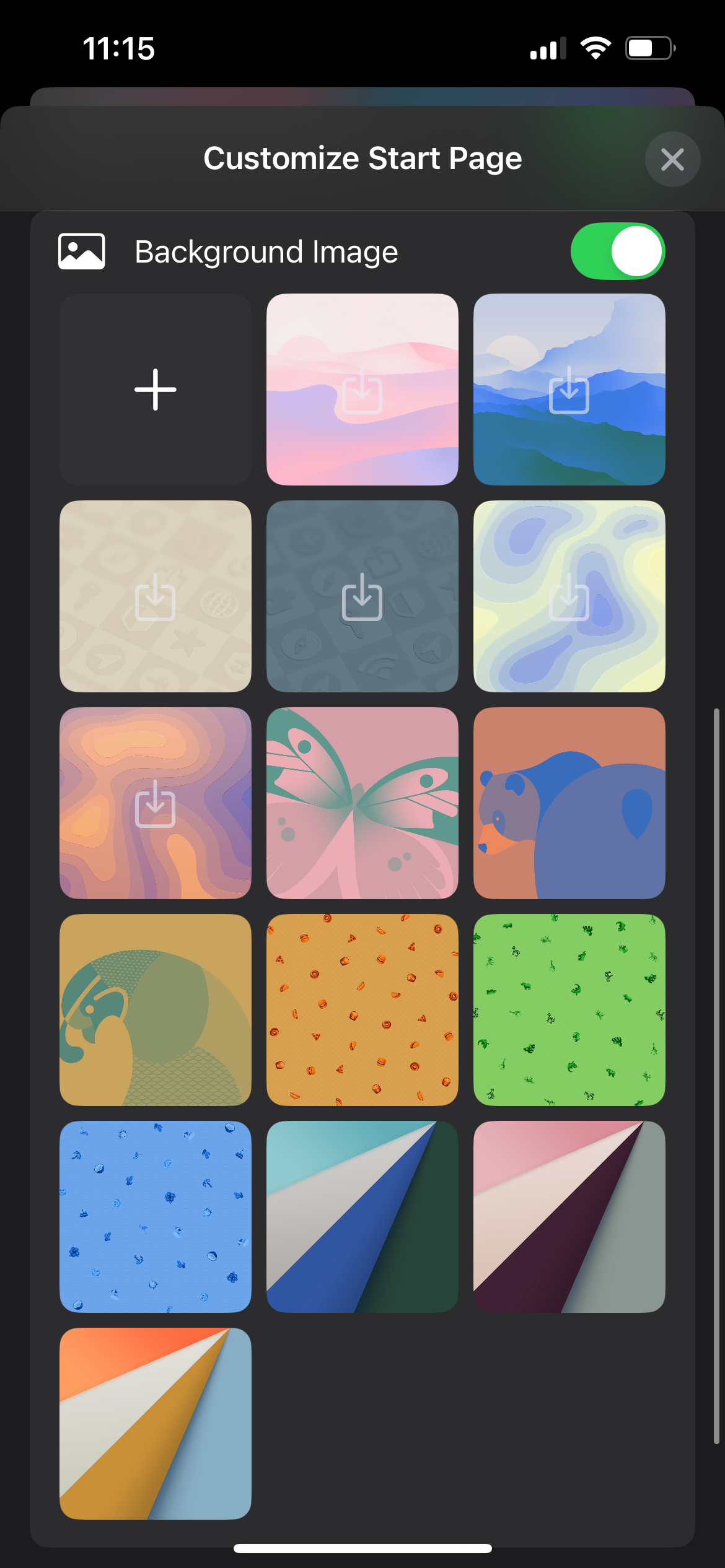Choose the orange and gold folded paper background

(x=156, y=1423)
